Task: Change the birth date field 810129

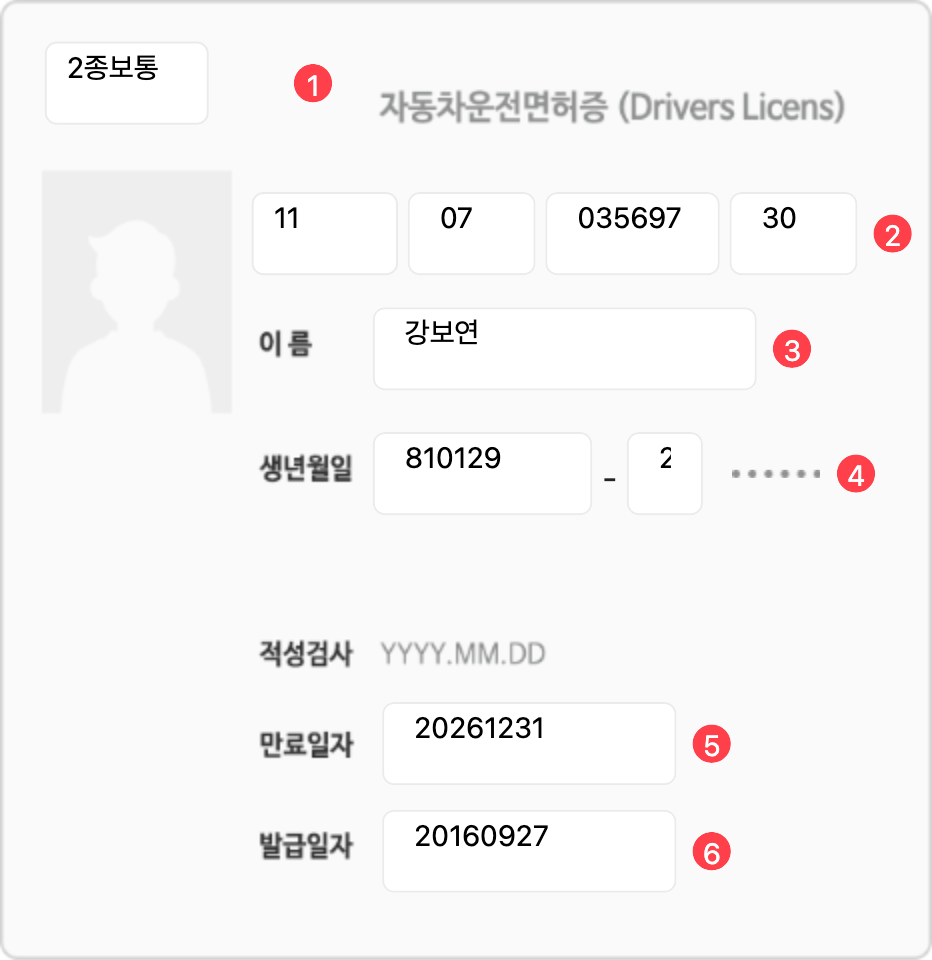Action: point(482,473)
